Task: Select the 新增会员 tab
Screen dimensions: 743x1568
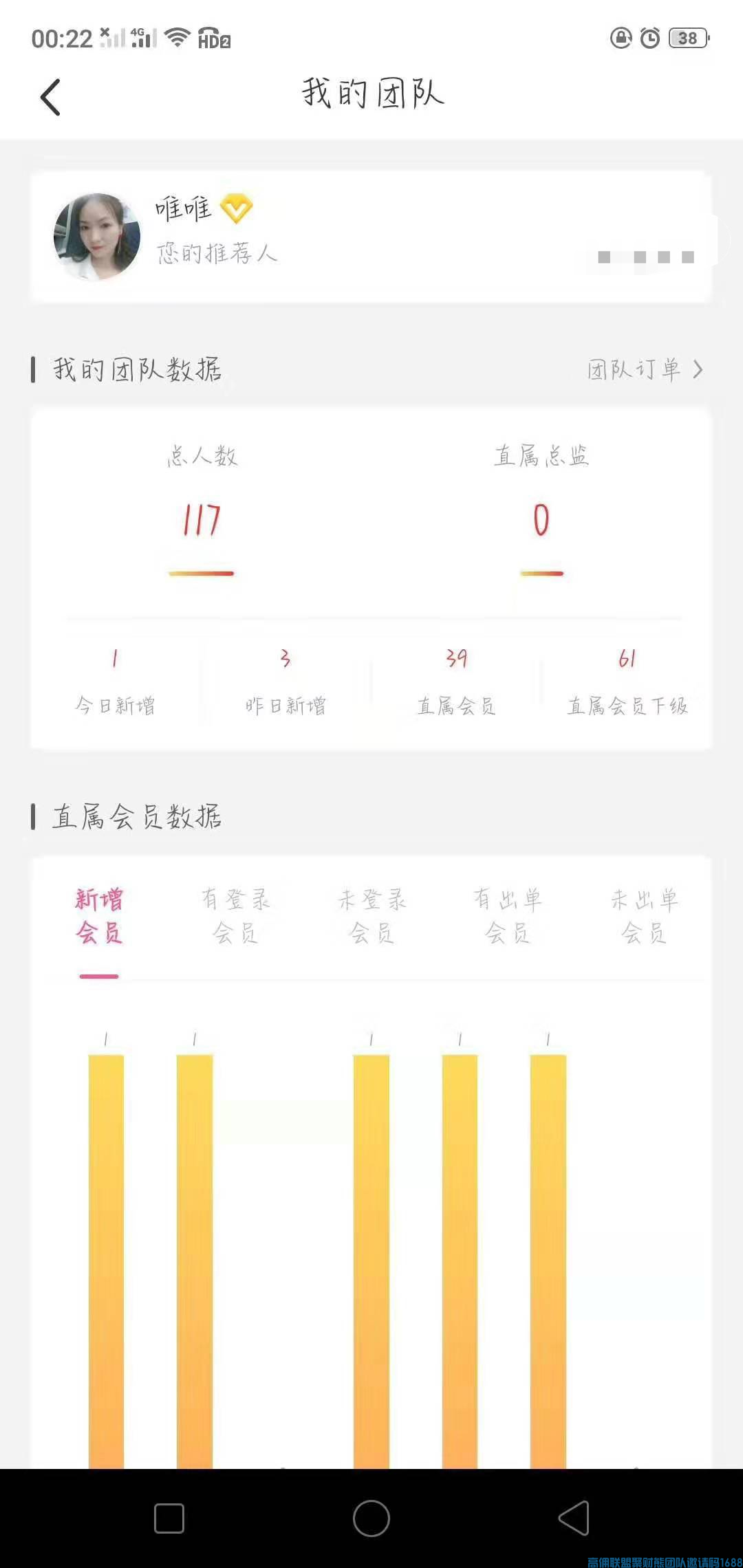Action: 99,916
